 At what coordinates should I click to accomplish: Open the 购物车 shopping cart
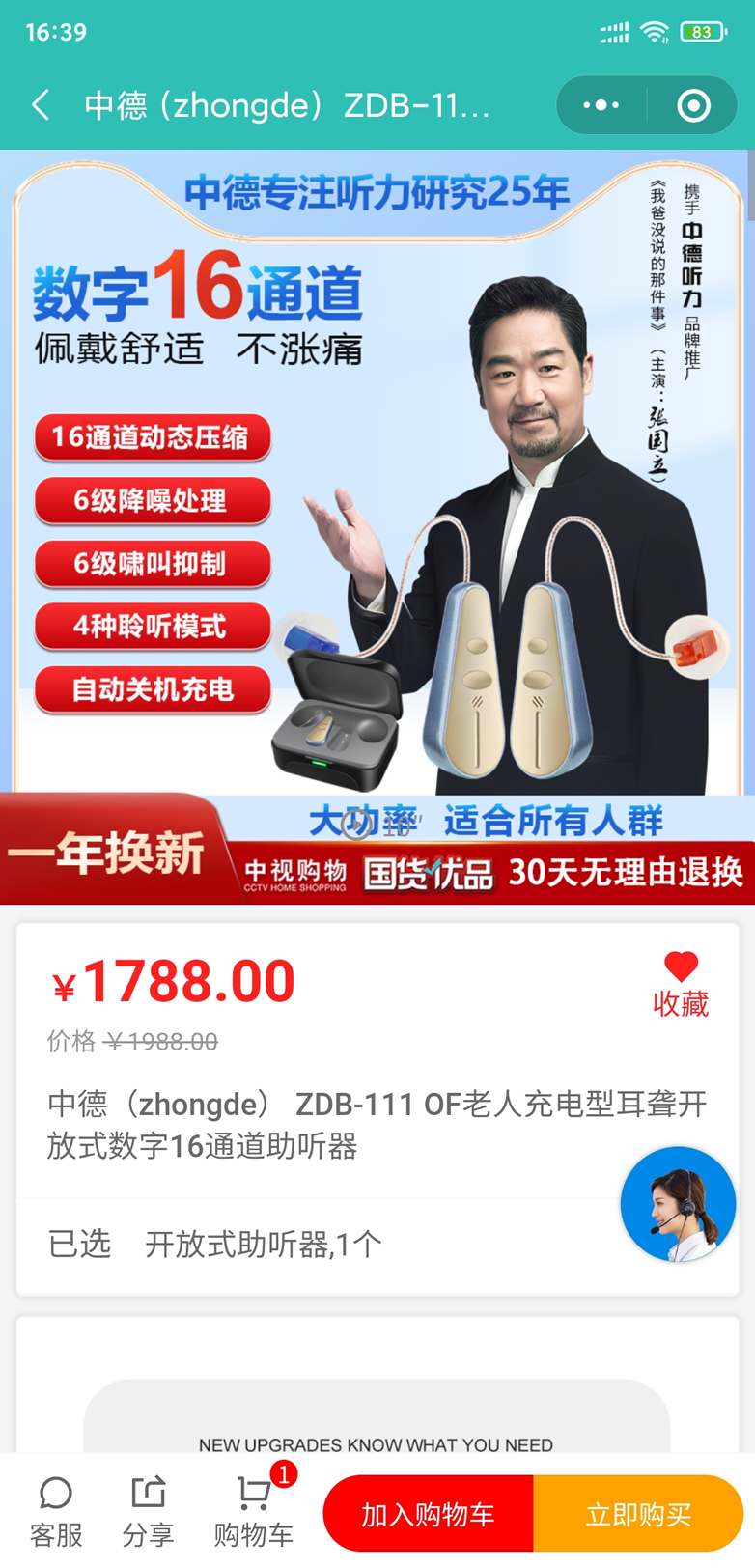tap(253, 1512)
